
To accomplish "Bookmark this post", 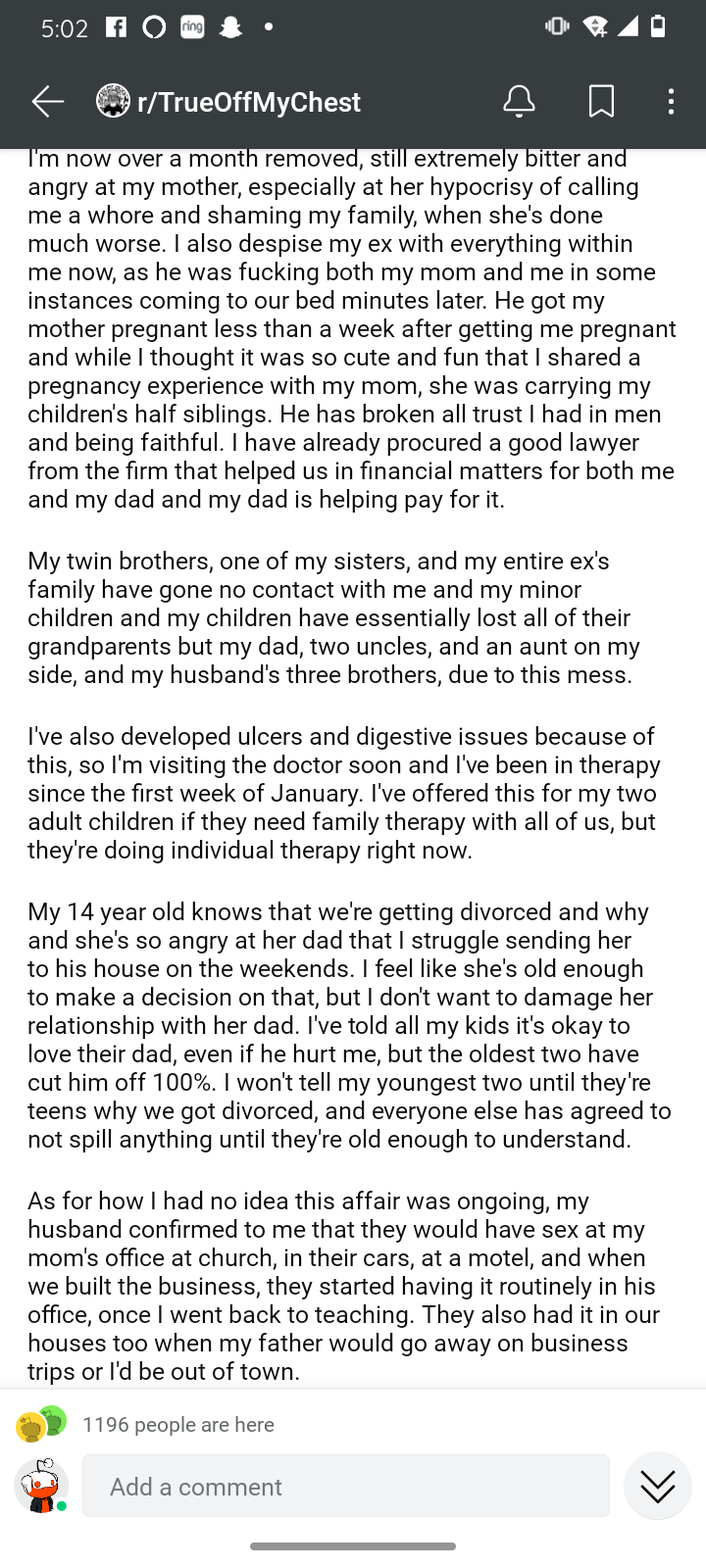I will click(x=601, y=101).
